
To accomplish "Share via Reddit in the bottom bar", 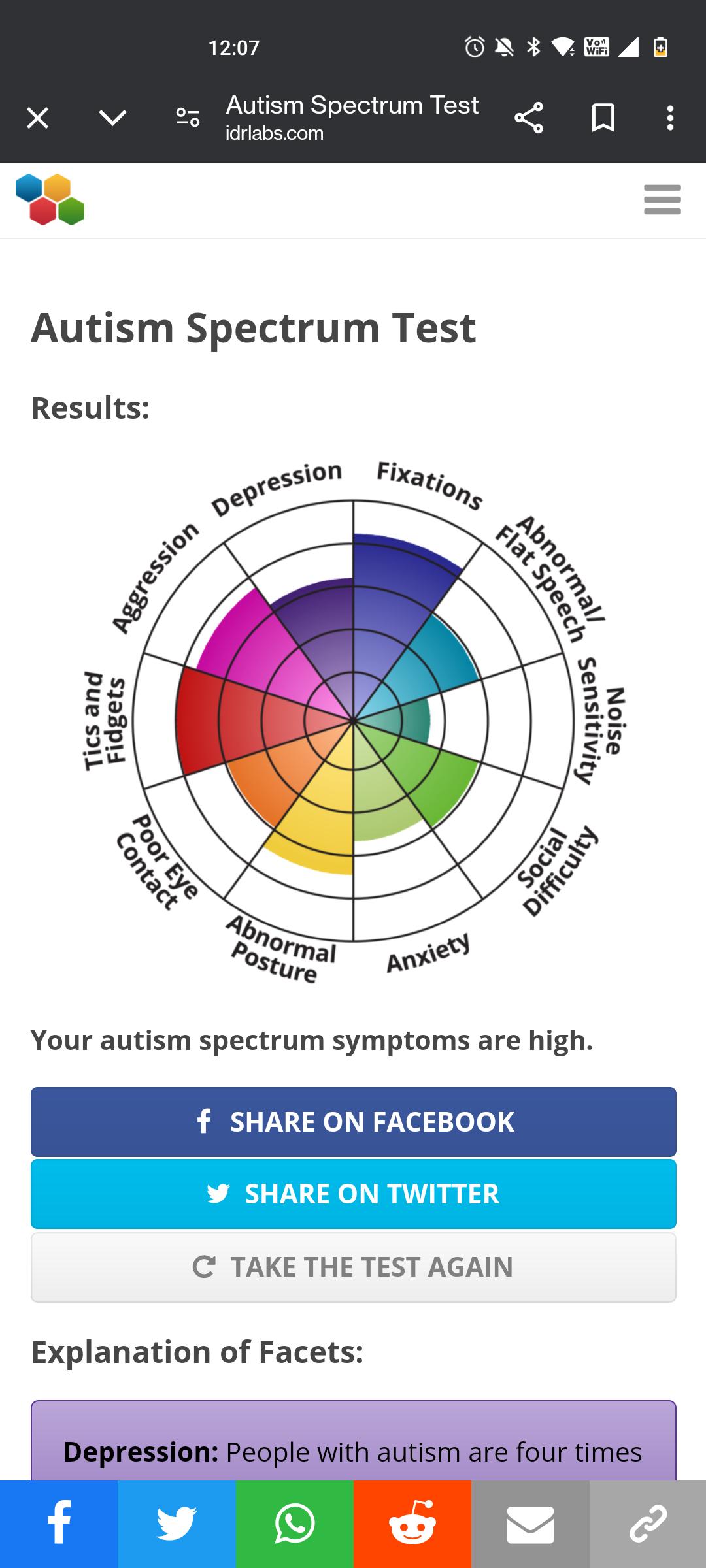I will 412,1524.
